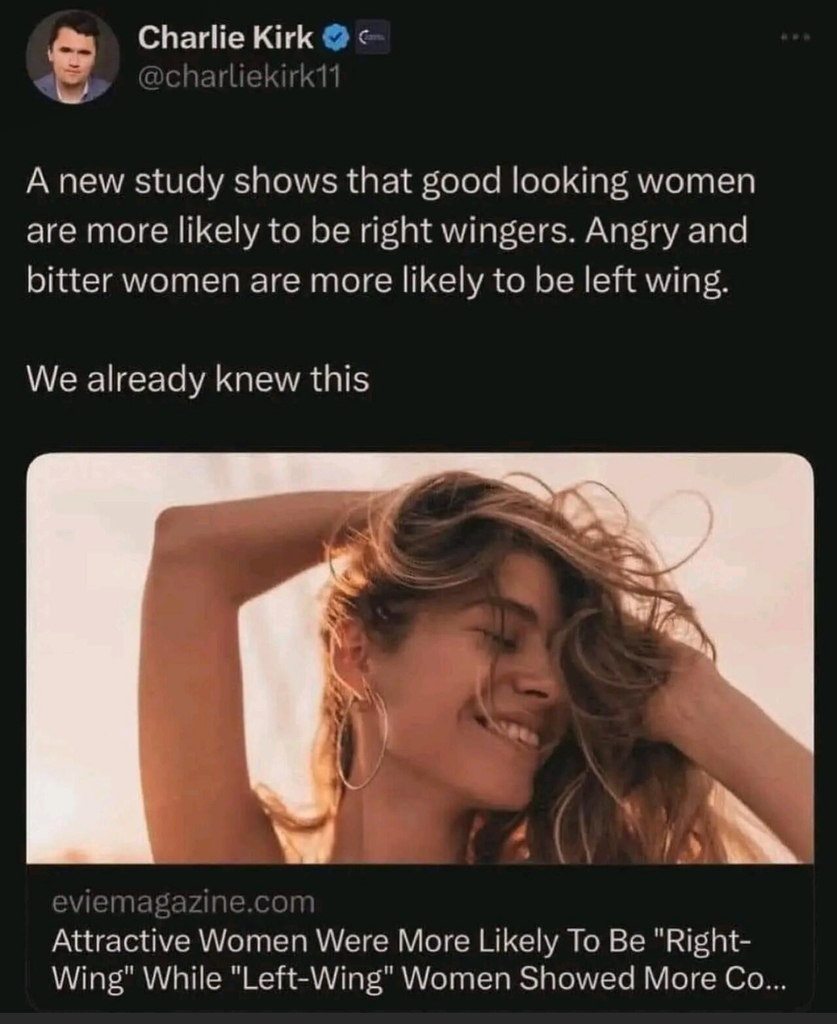Open the @charliekirk11 profile handle
The image size is (837, 1024).
pos(238,78)
